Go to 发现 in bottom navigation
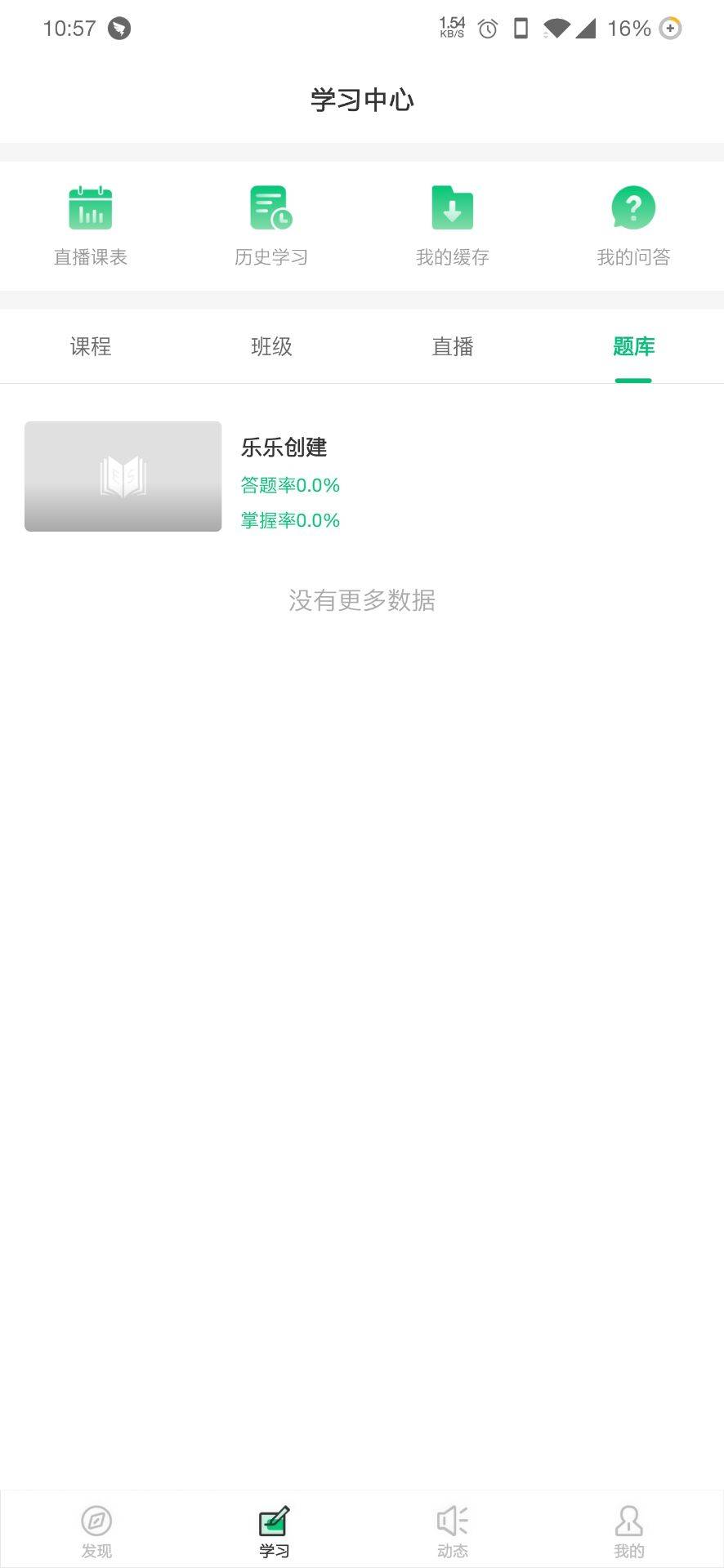 (x=96, y=1530)
